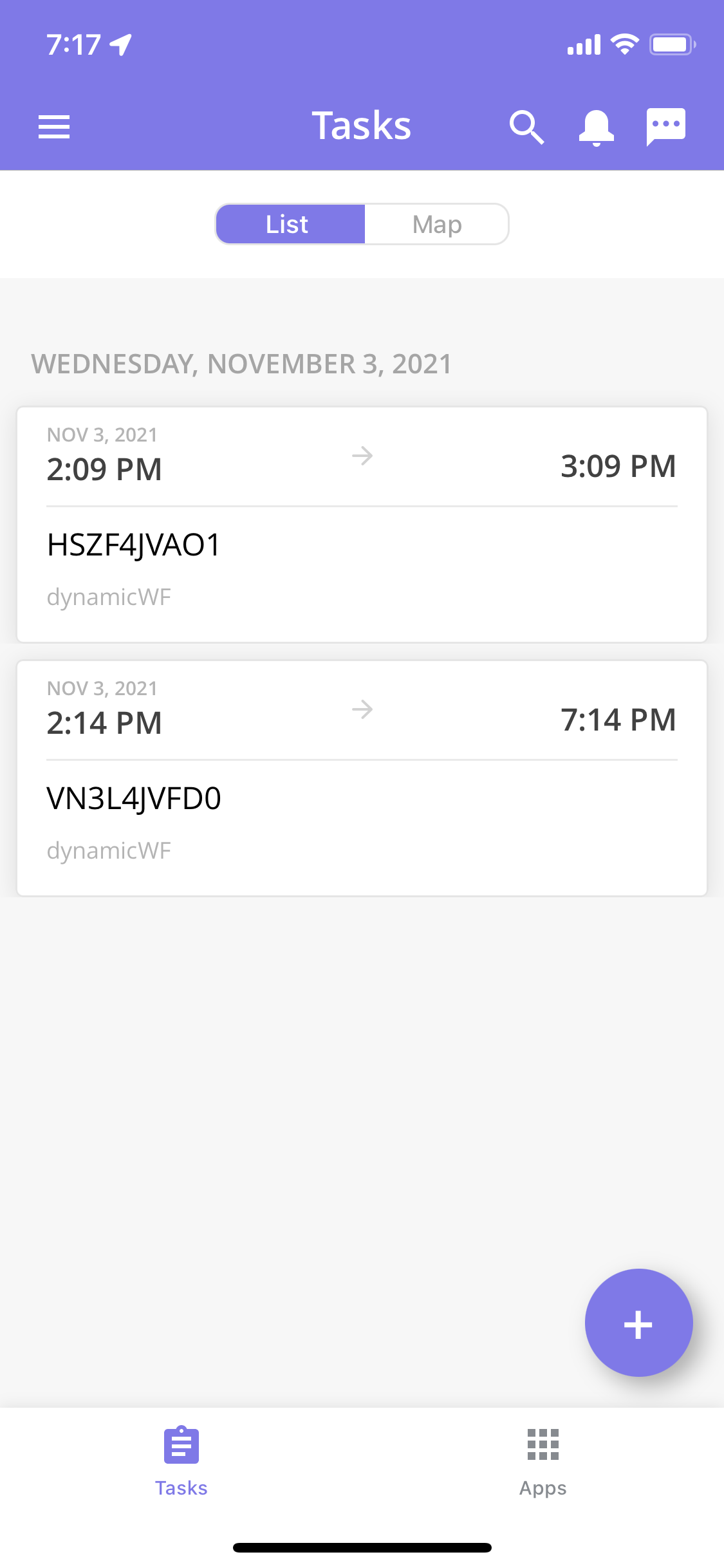This screenshot has width=724, height=1568.
Task: Add a new task with plus button
Action: (638, 1323)
